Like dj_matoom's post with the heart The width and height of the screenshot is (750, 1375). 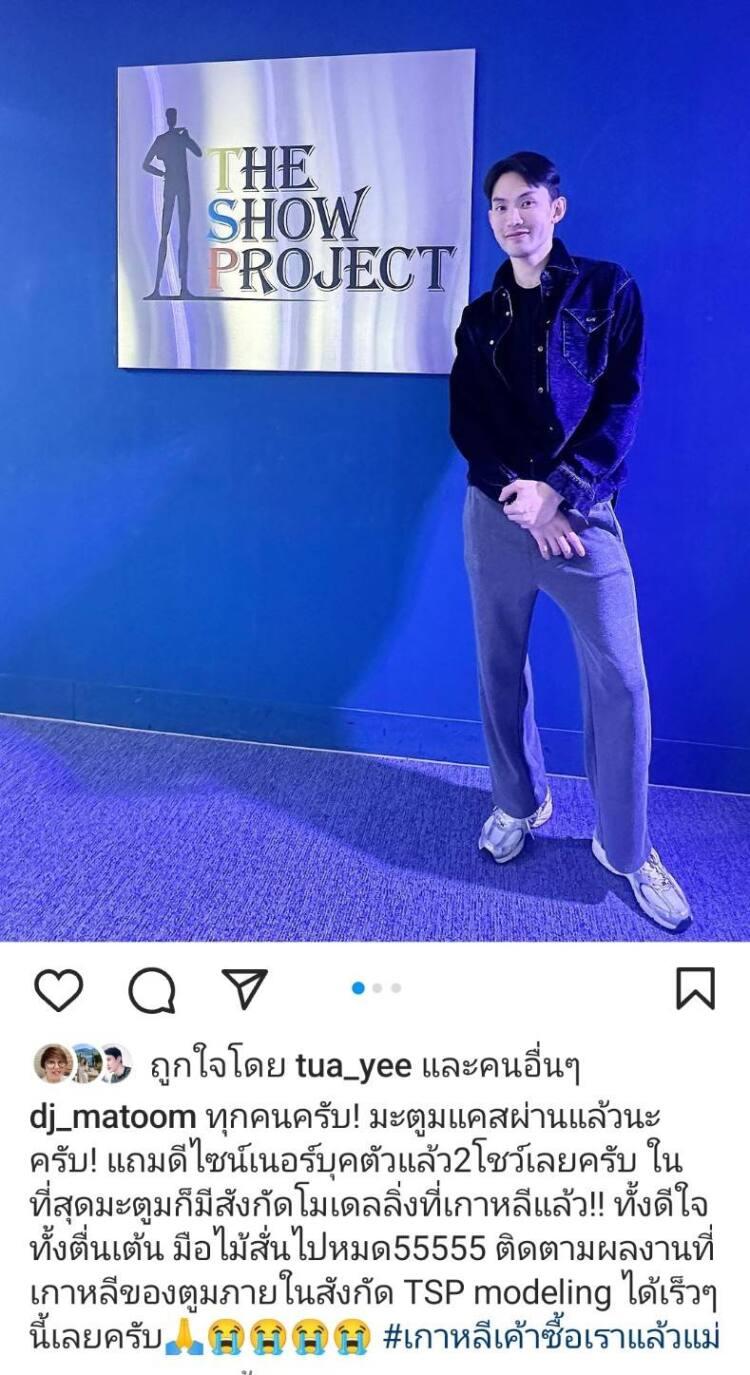click(58, 990)
